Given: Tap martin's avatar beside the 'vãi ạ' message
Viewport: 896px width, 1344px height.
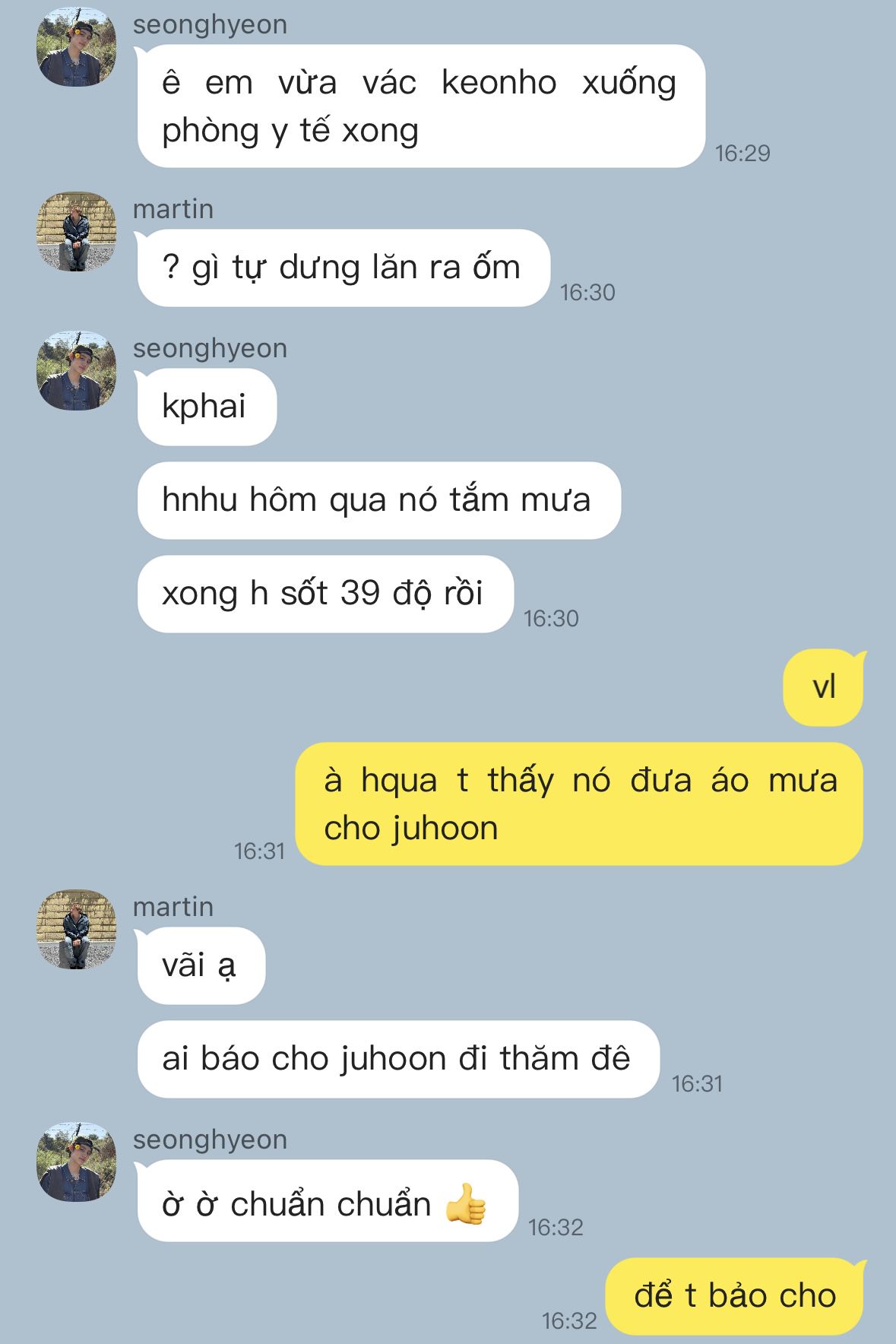Looking at the screenshot, I should [x=76, y=930].
